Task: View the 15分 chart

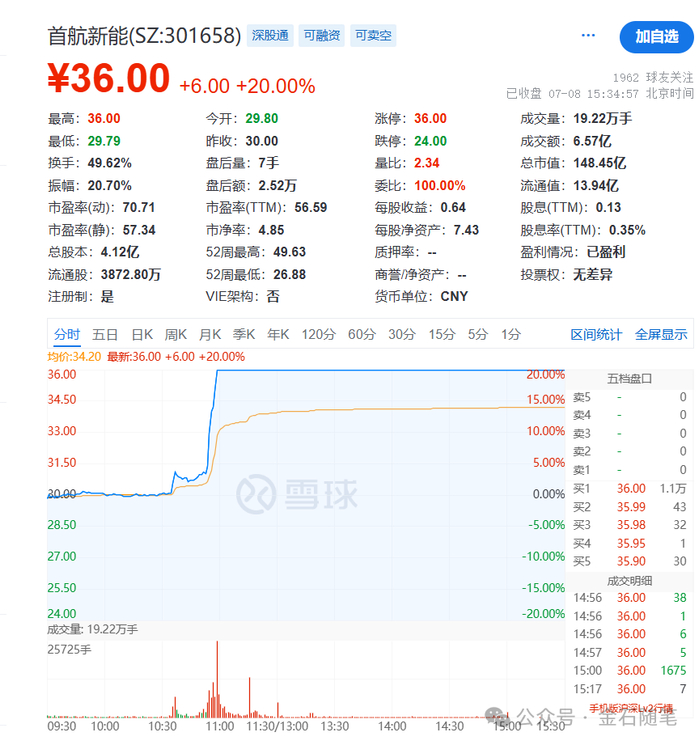Action: tap(442, 334)
